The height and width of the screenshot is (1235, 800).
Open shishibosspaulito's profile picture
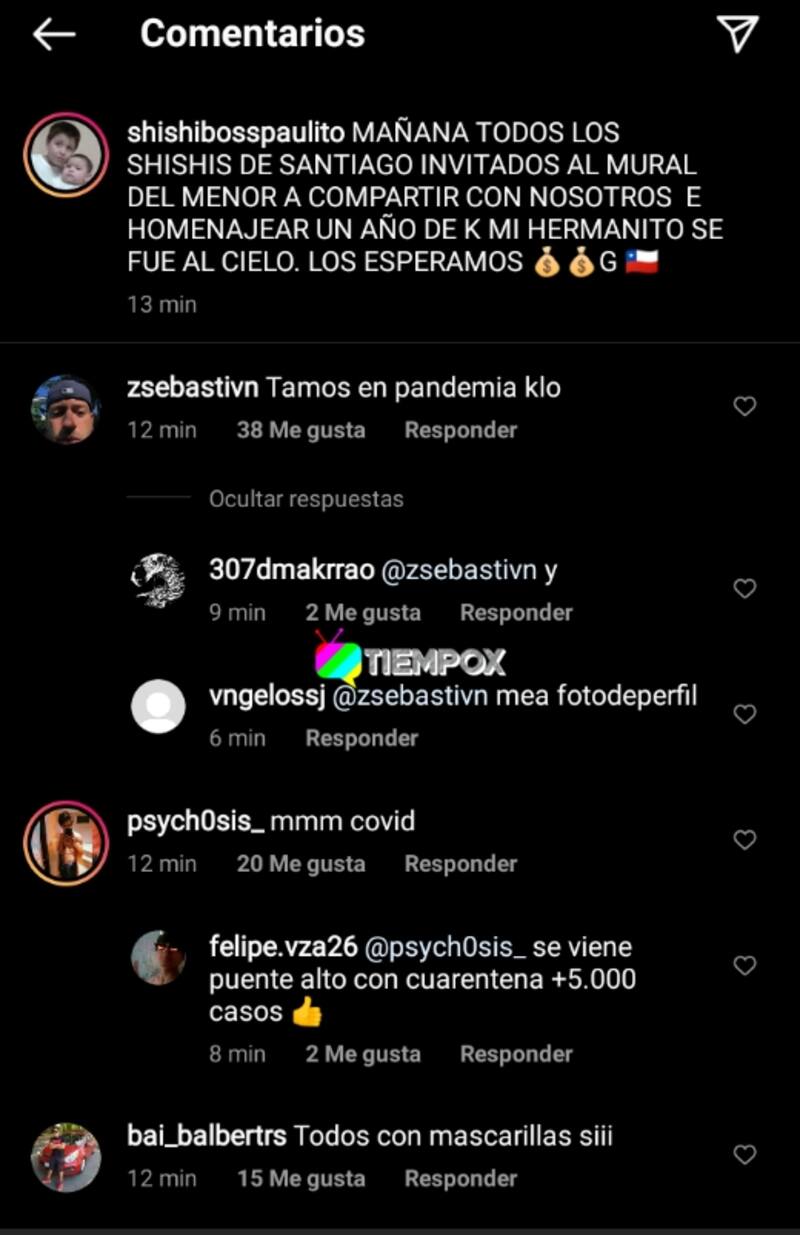point(66,154)
